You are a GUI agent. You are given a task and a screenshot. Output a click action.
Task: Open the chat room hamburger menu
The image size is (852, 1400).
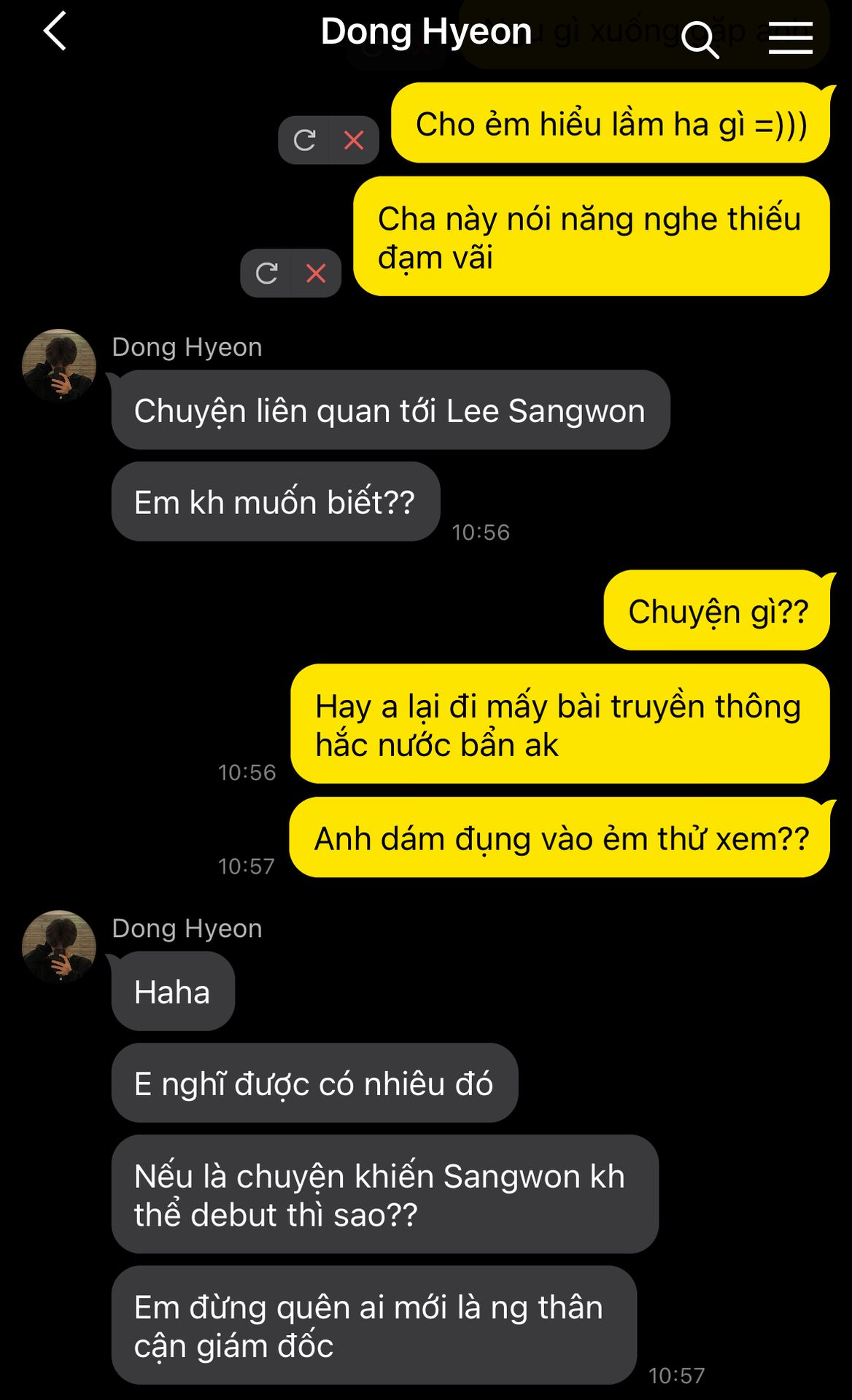point(790,38)
